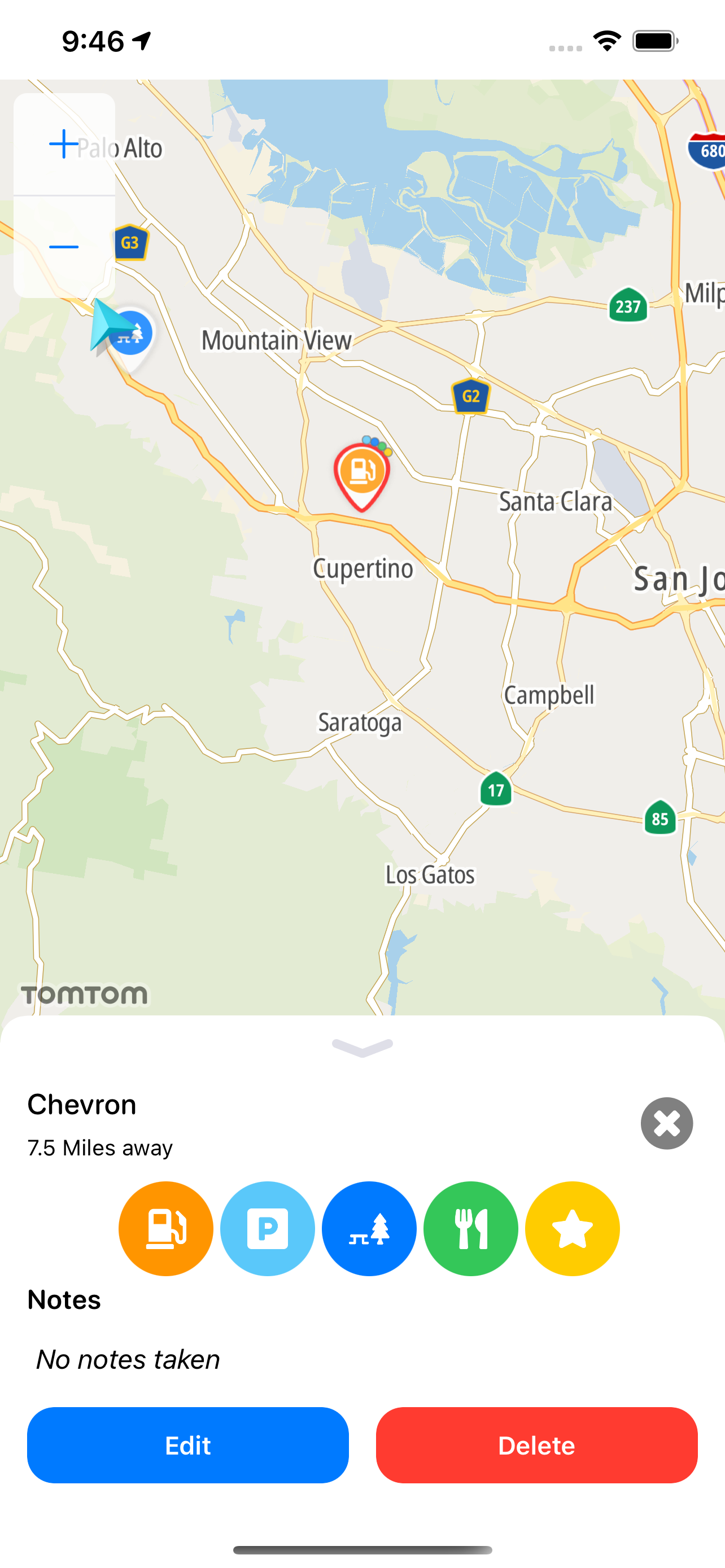Zoom in on the map
The image size is (725, 1568).
point(64,144)
